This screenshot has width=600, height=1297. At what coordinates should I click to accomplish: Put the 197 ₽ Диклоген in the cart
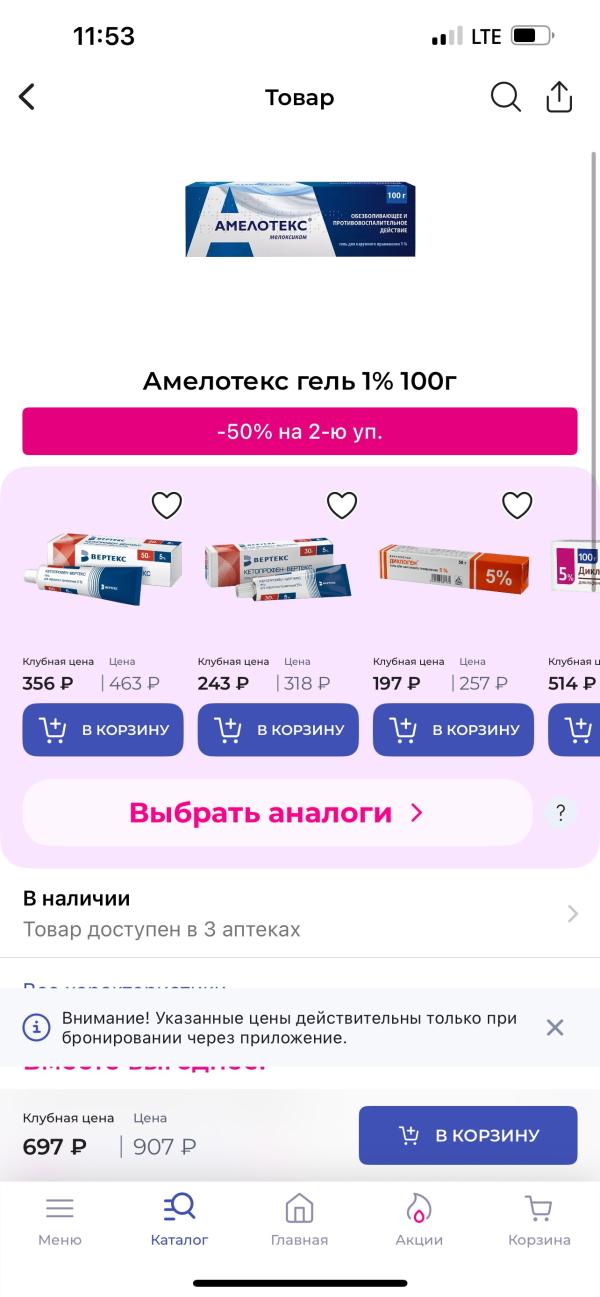pyautogui.click(x=453, y=730)
